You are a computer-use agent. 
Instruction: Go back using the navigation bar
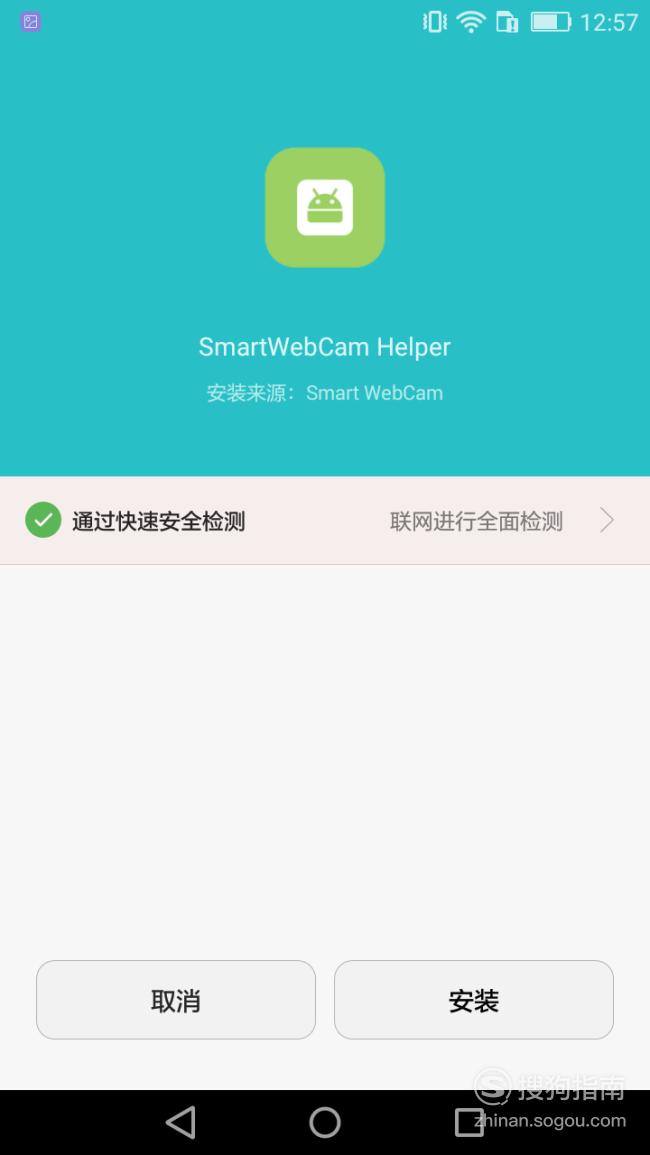(180, 1122)
